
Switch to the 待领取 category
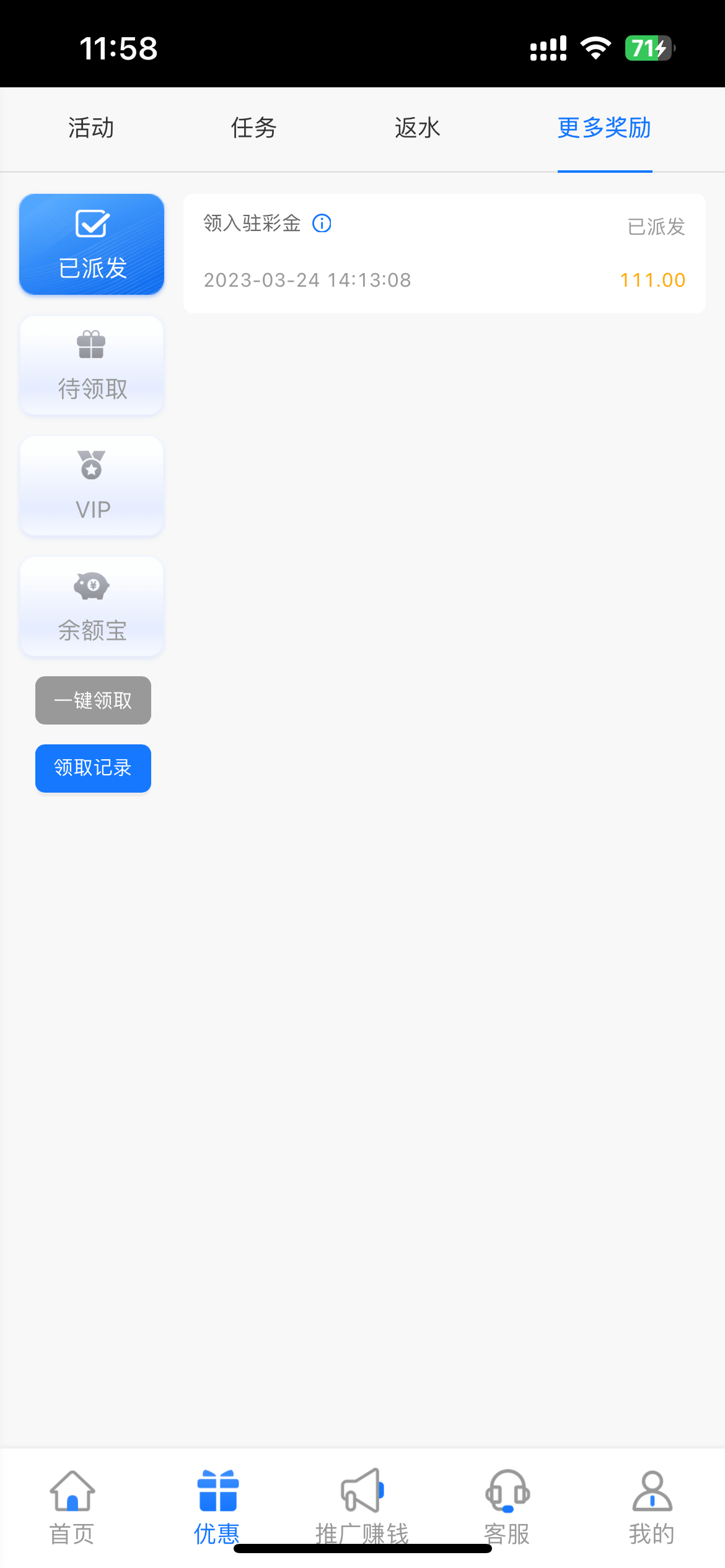coord(92,365)
